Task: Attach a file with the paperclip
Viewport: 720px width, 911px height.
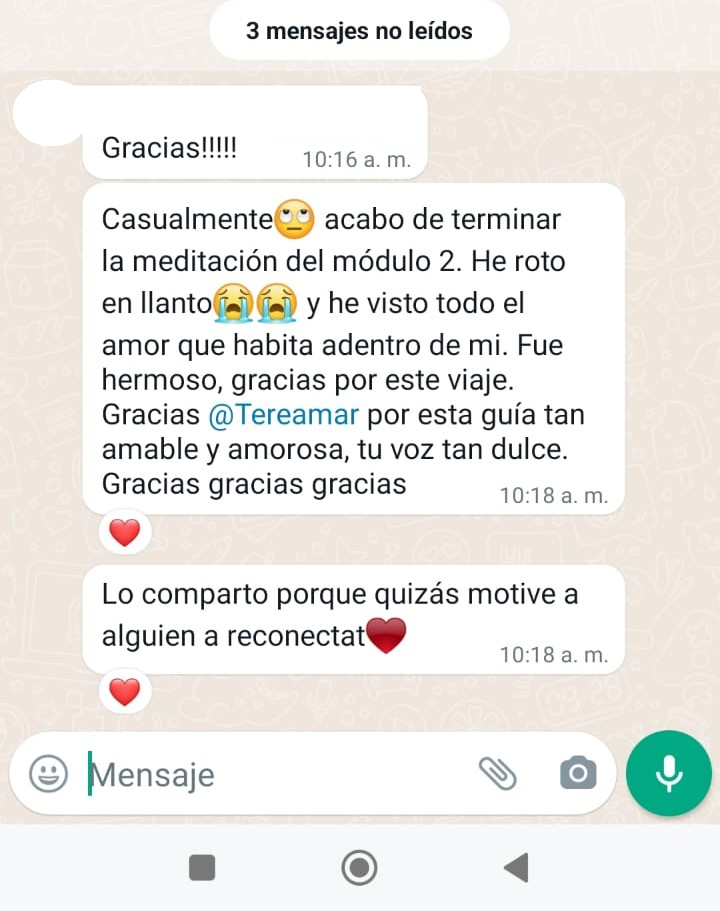Action: (x=497, y=773)
